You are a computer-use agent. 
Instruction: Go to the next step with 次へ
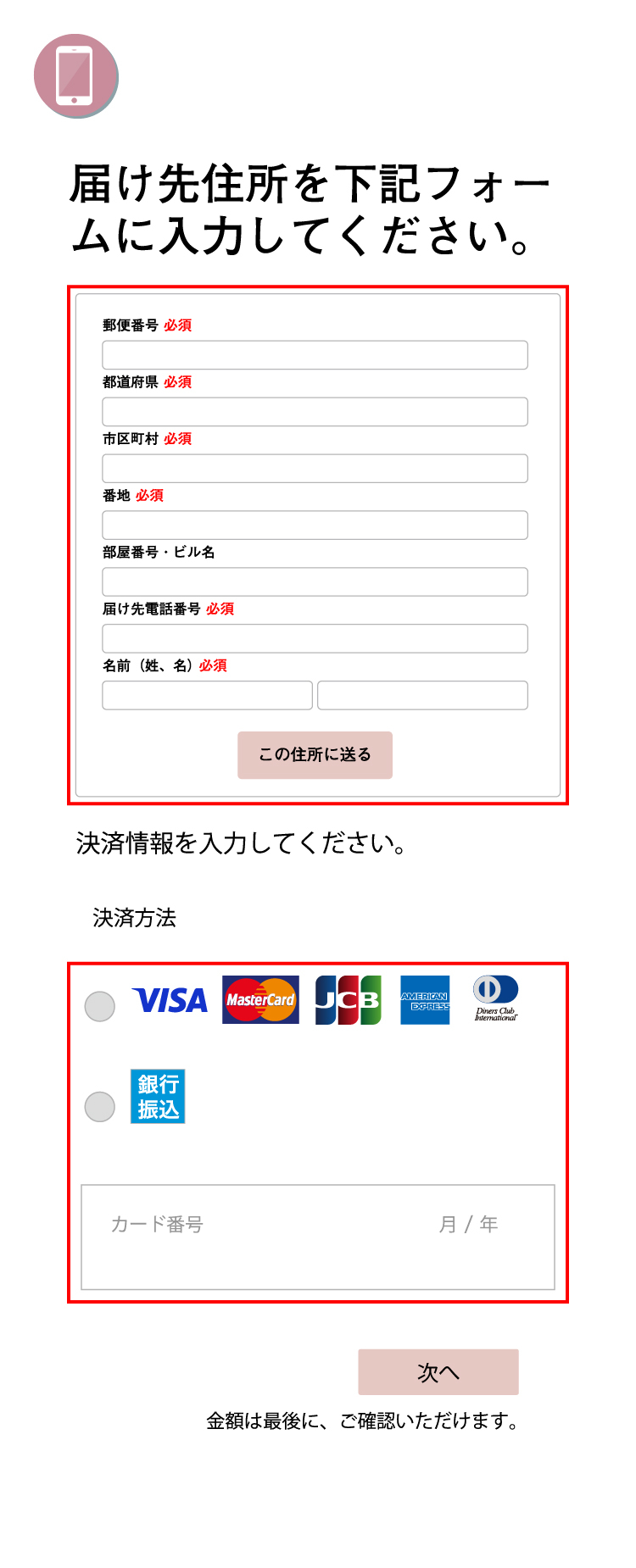438,1372
